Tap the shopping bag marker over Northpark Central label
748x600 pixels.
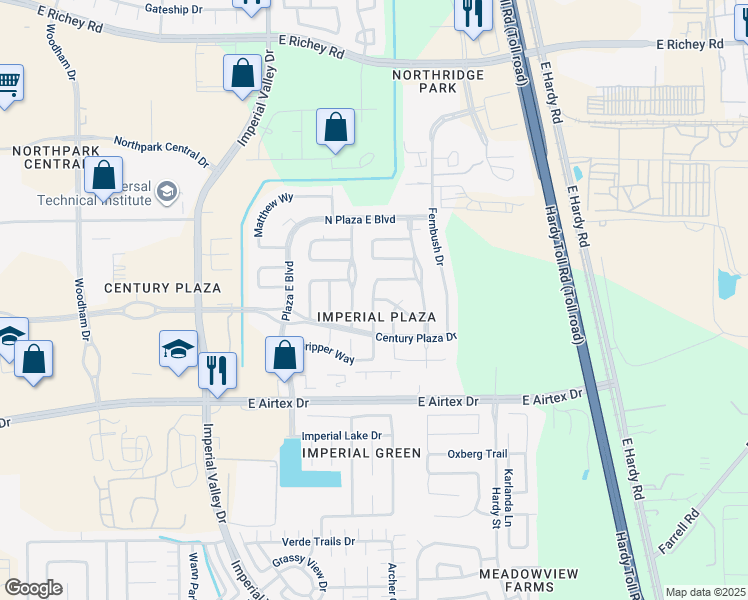[x=104, y=176]
